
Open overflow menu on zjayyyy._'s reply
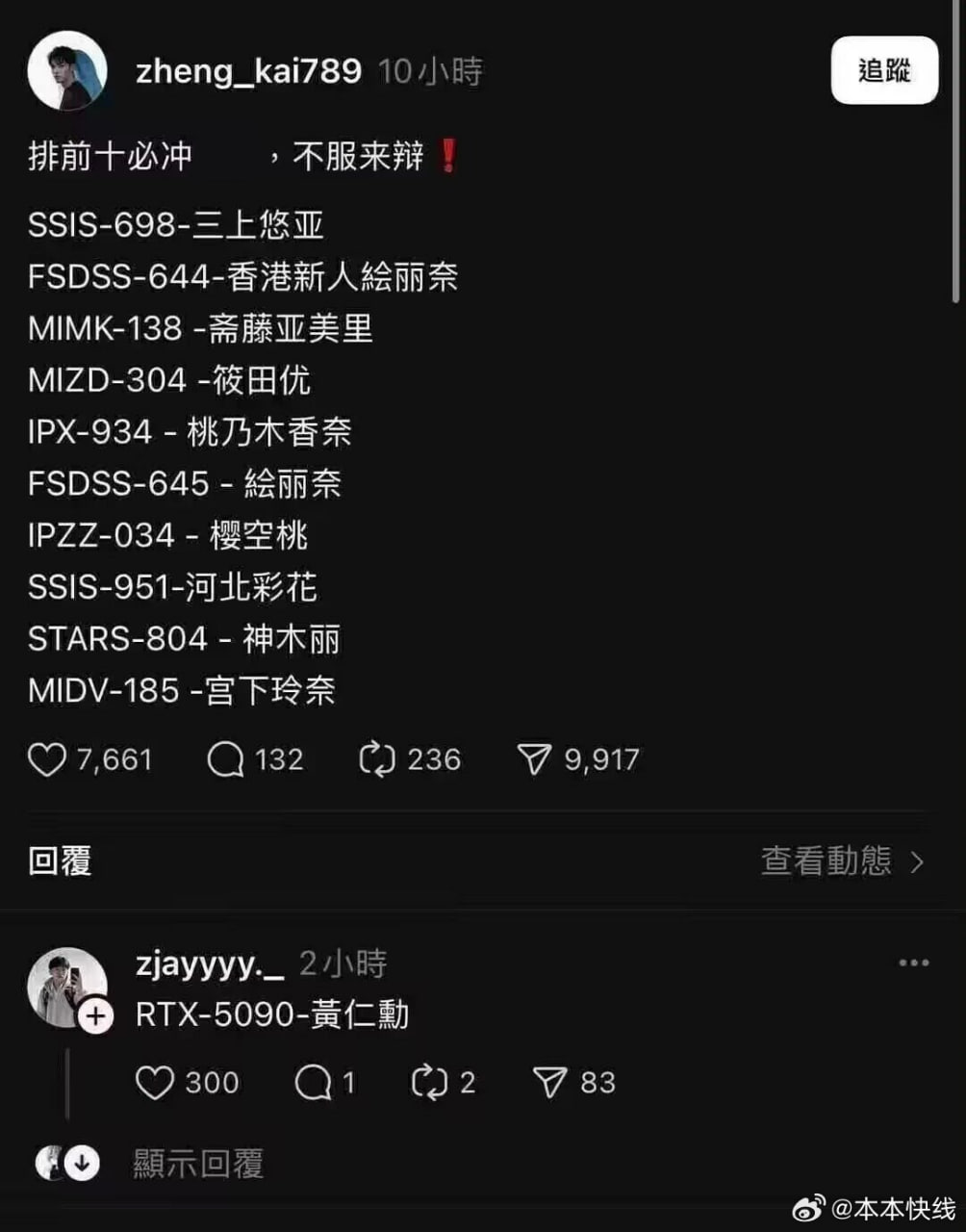[913, 963]
